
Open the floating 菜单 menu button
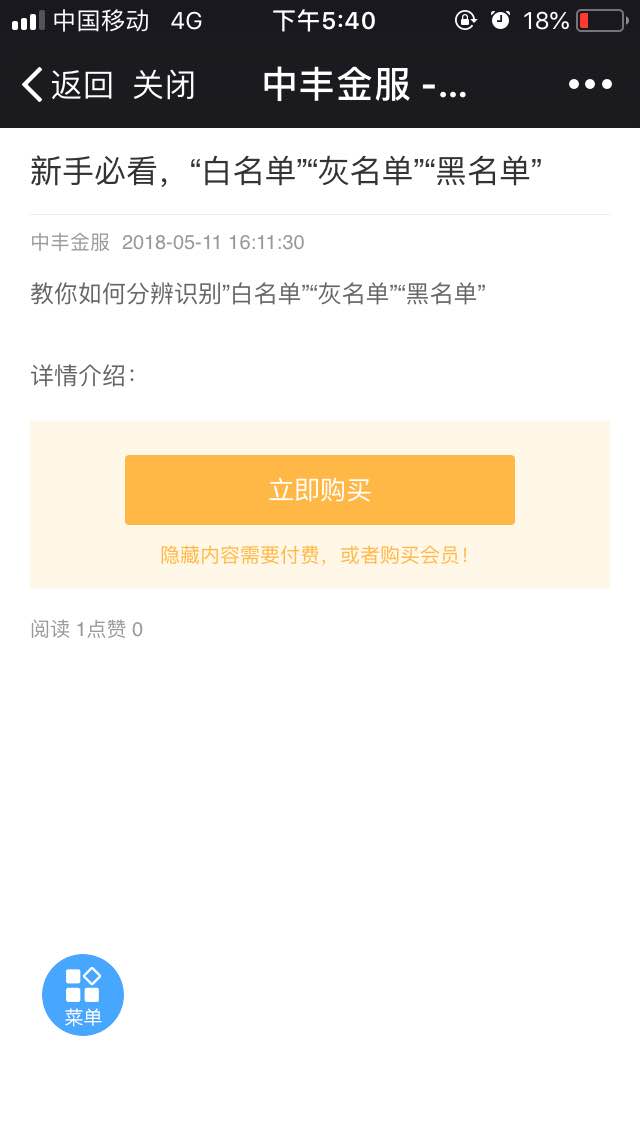coord(83,995)
